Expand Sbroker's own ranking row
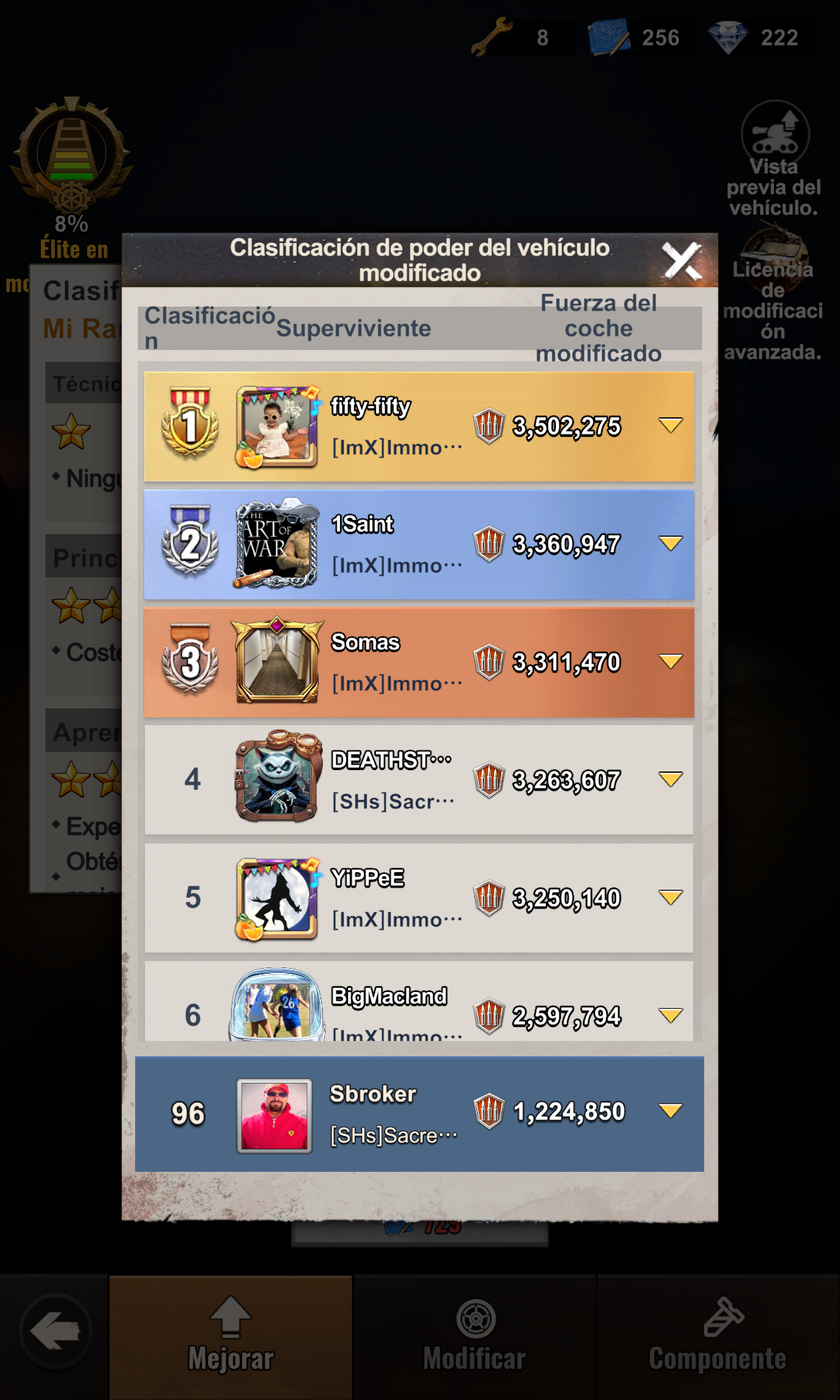The height and width of the screenshot is (1400, 840). tap(671, 1111)
